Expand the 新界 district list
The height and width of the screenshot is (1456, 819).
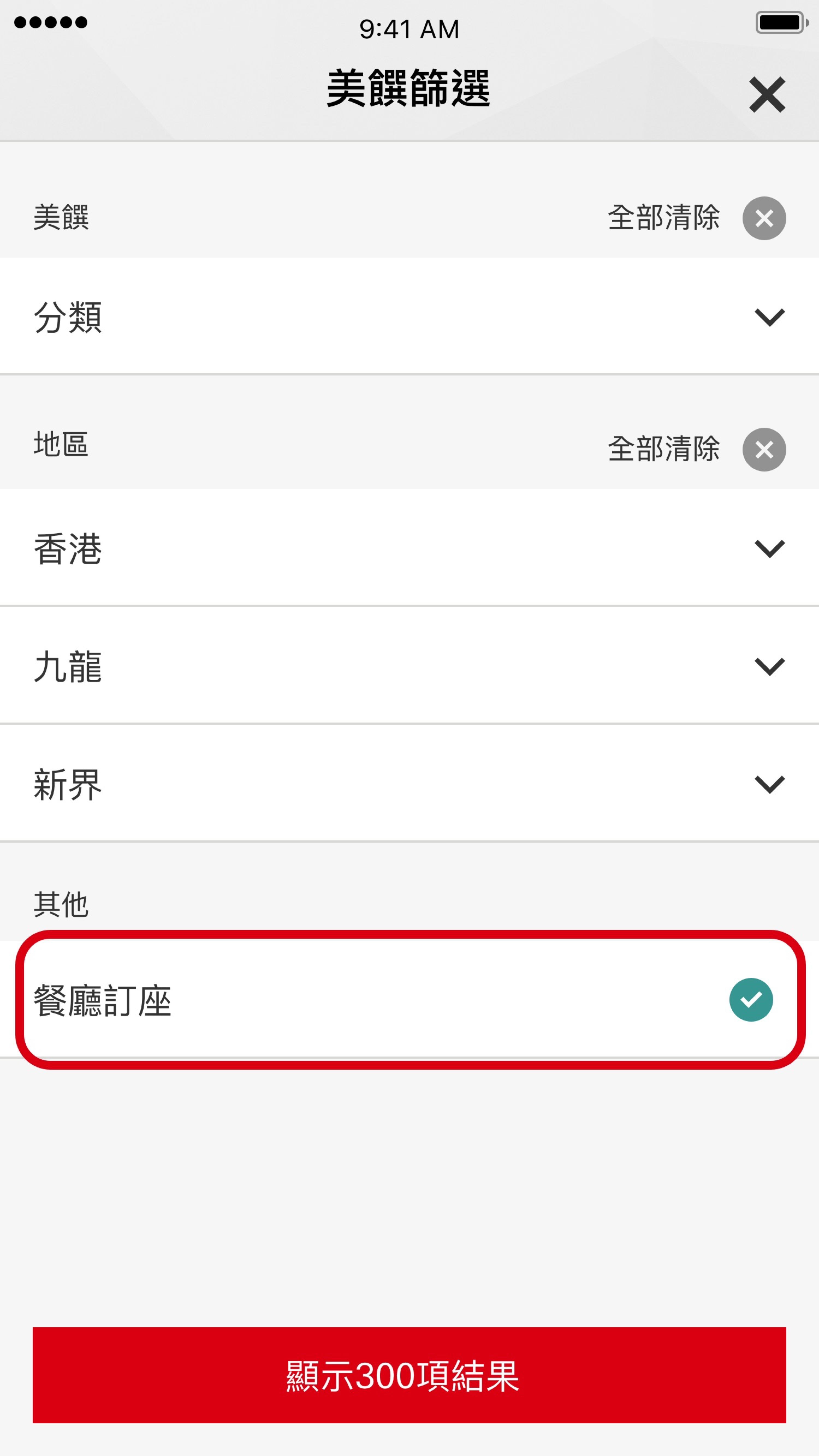click(x=410, y=783)
